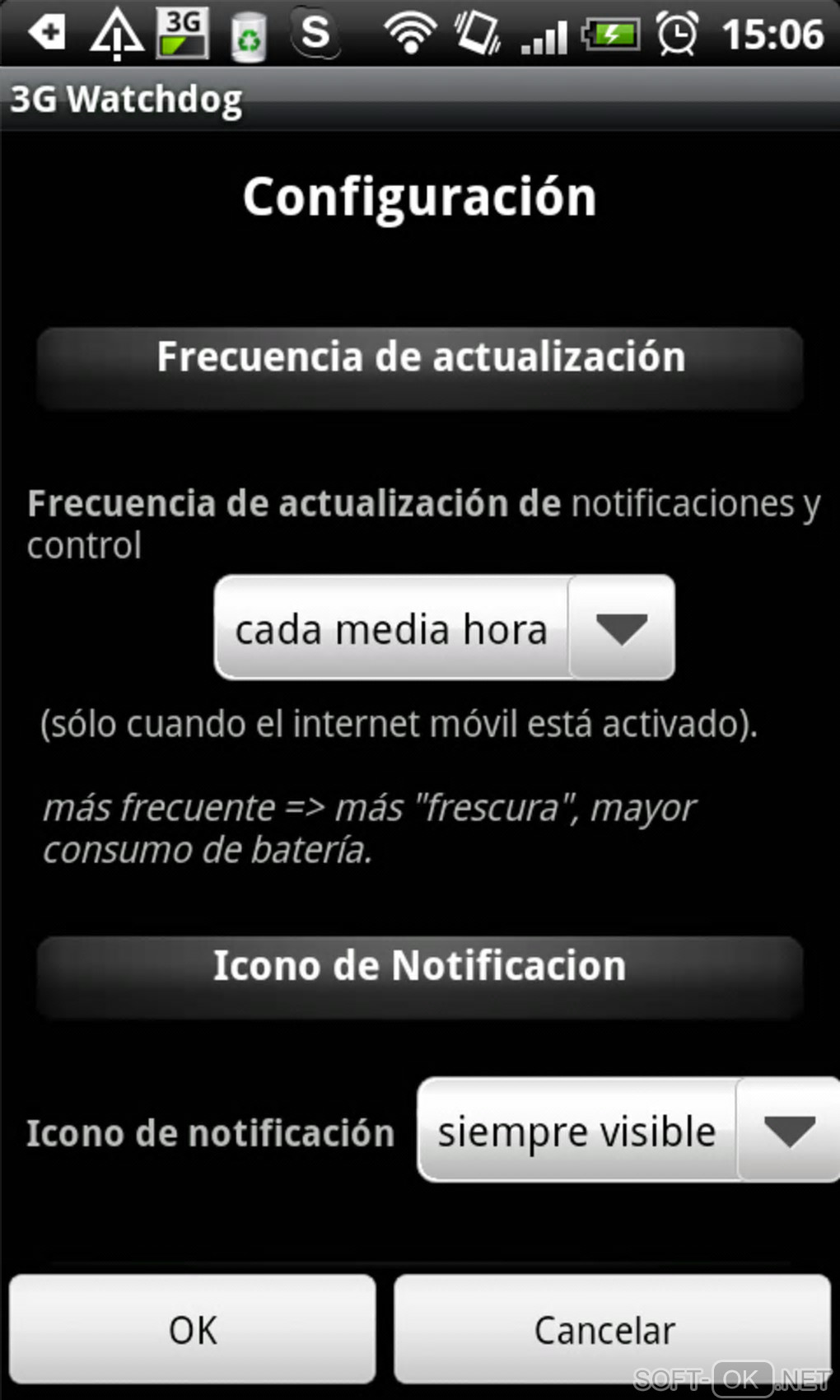
Task: Expand the 'siempre visible' icon dropdown
Action: 628,1131
